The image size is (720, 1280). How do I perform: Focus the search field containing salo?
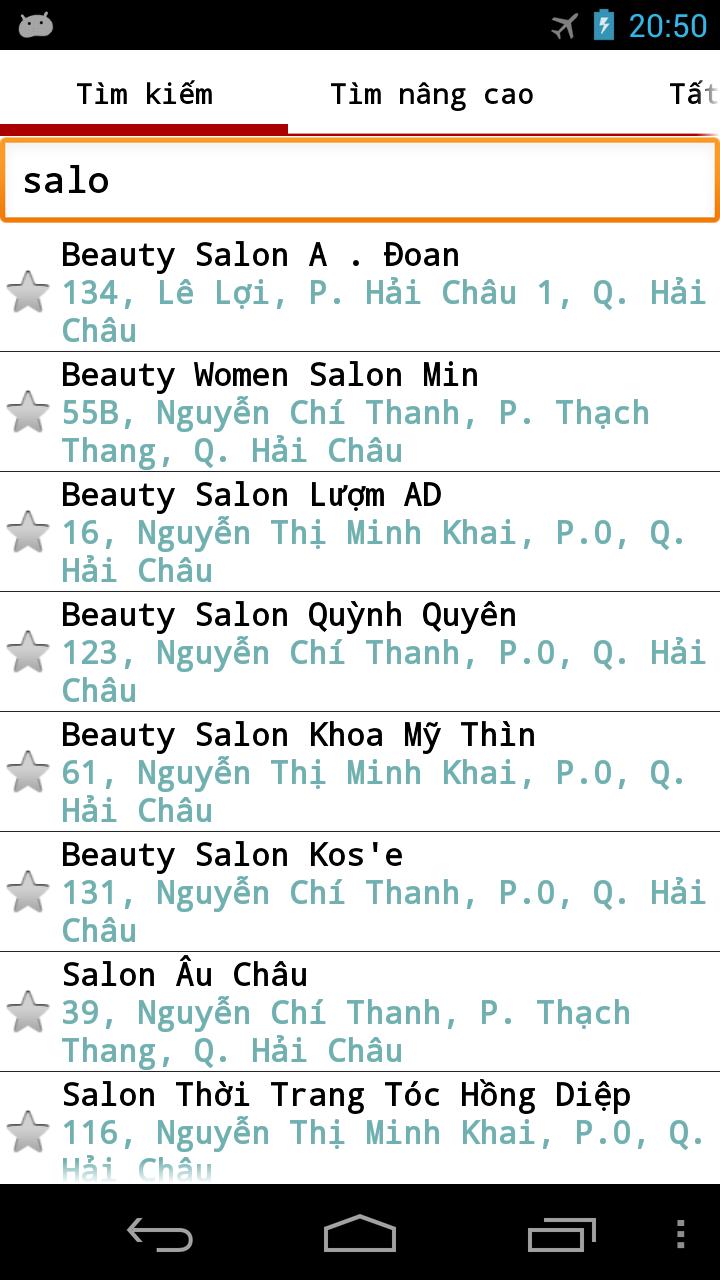(360, 181)
